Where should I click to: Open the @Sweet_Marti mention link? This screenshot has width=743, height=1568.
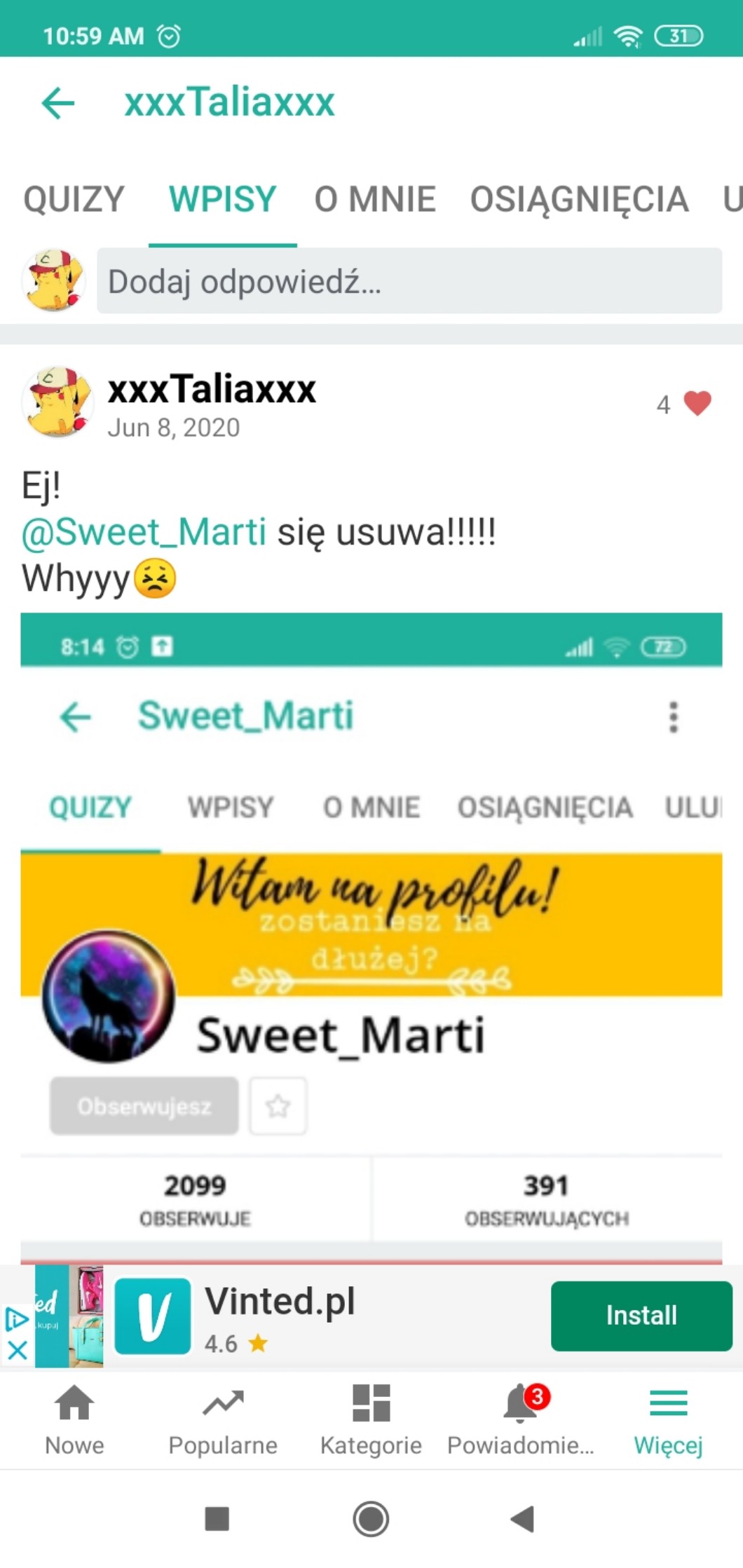144,532
